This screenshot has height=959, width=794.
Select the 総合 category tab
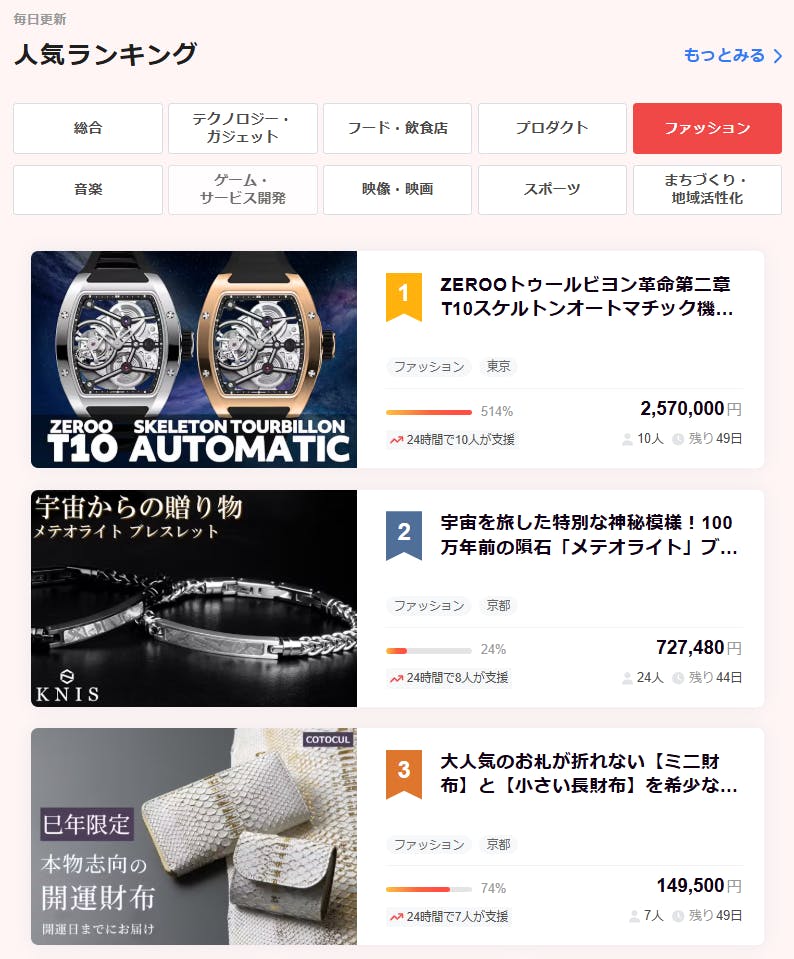tap(88, 128)
